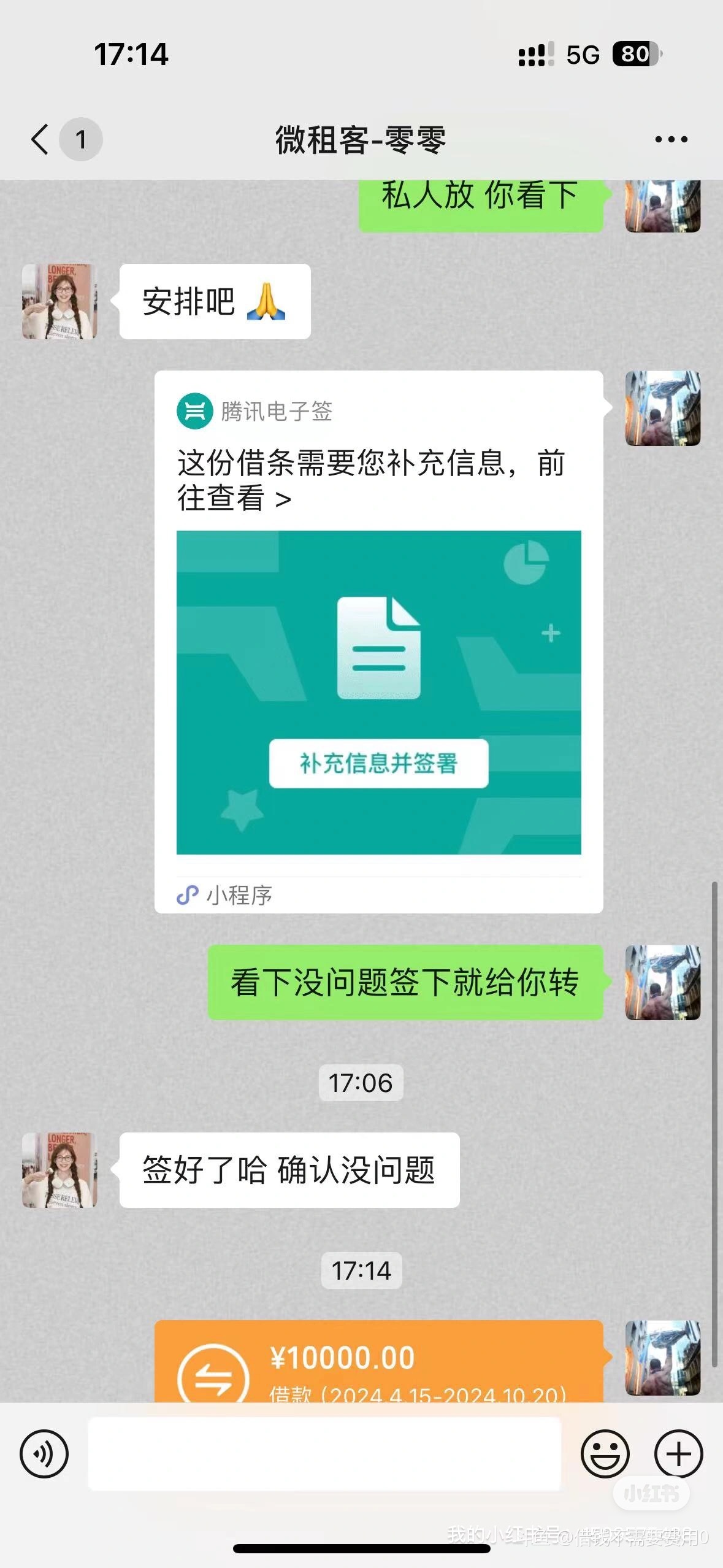This screenshot has width=723, height=1568.
Task: Tap own avatar beside 看下没问题签下就给你转
Action: tap(662, 983)
